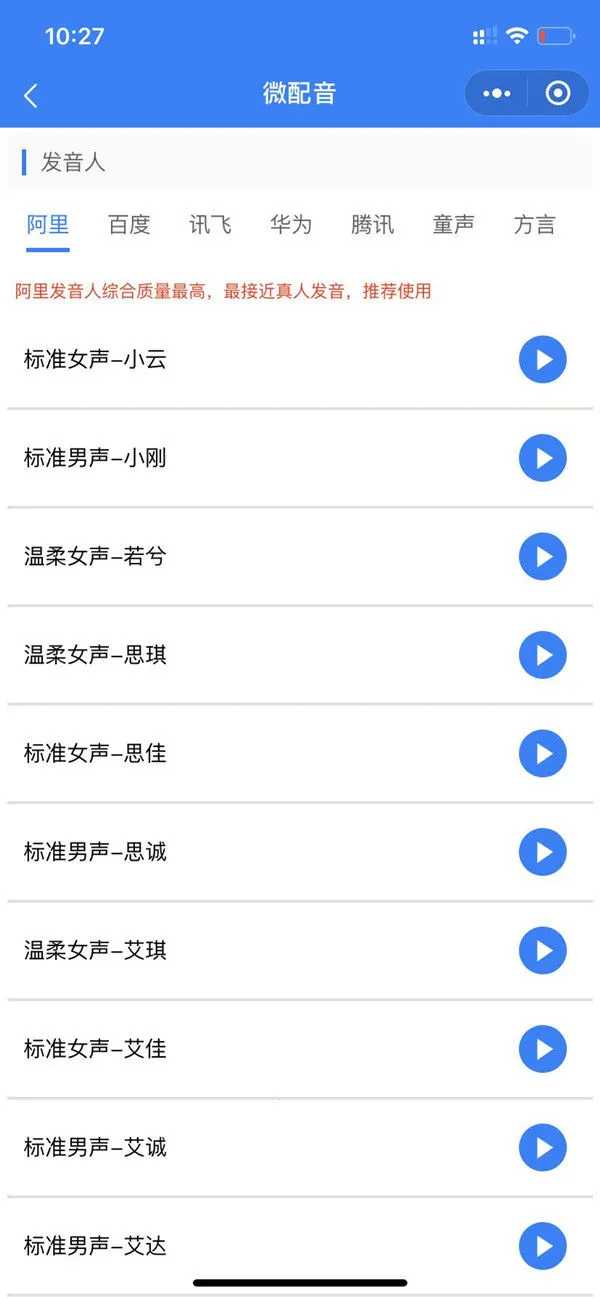
Task: Switch to the 方言 tab
Action: click(x=534, y=225)
